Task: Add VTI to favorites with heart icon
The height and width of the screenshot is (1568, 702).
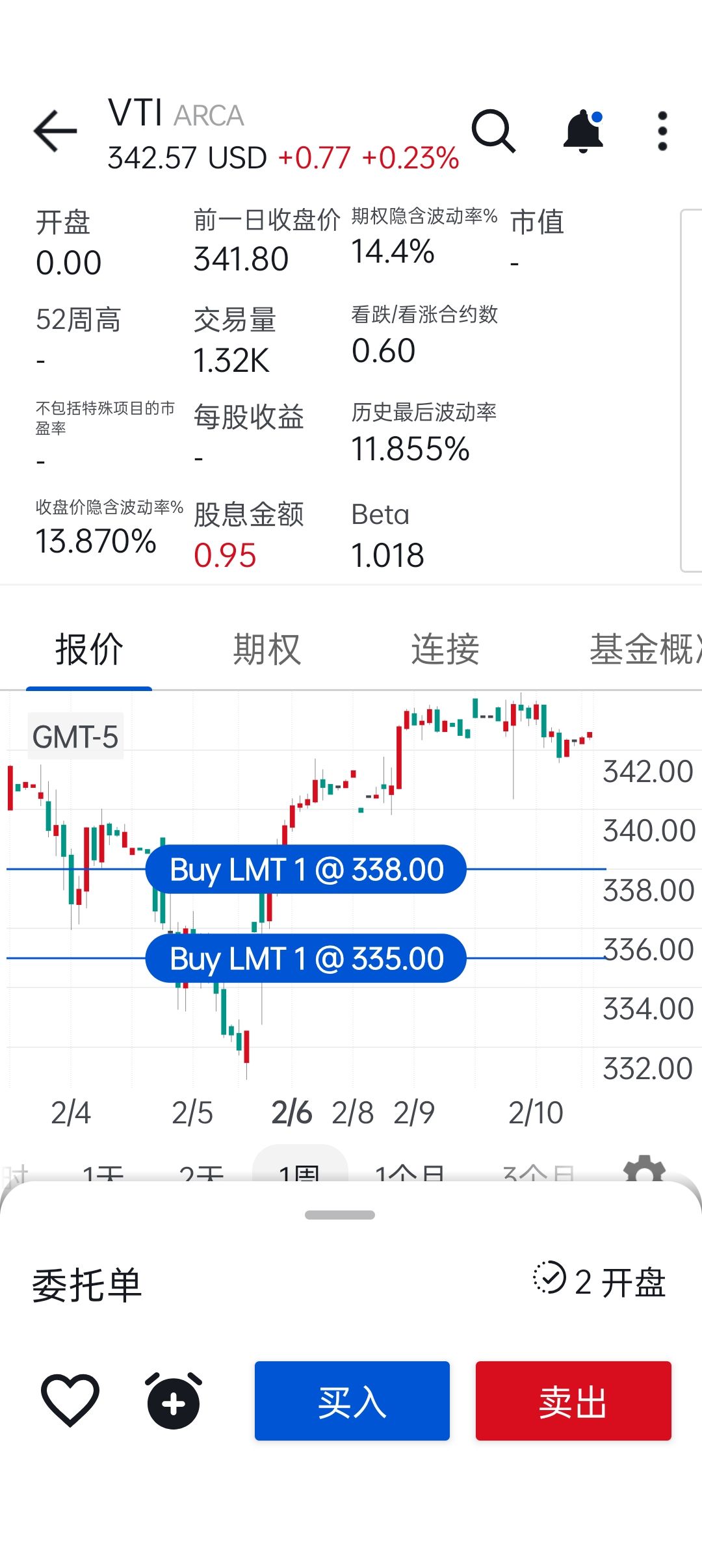Action: tap(70, 1400)
